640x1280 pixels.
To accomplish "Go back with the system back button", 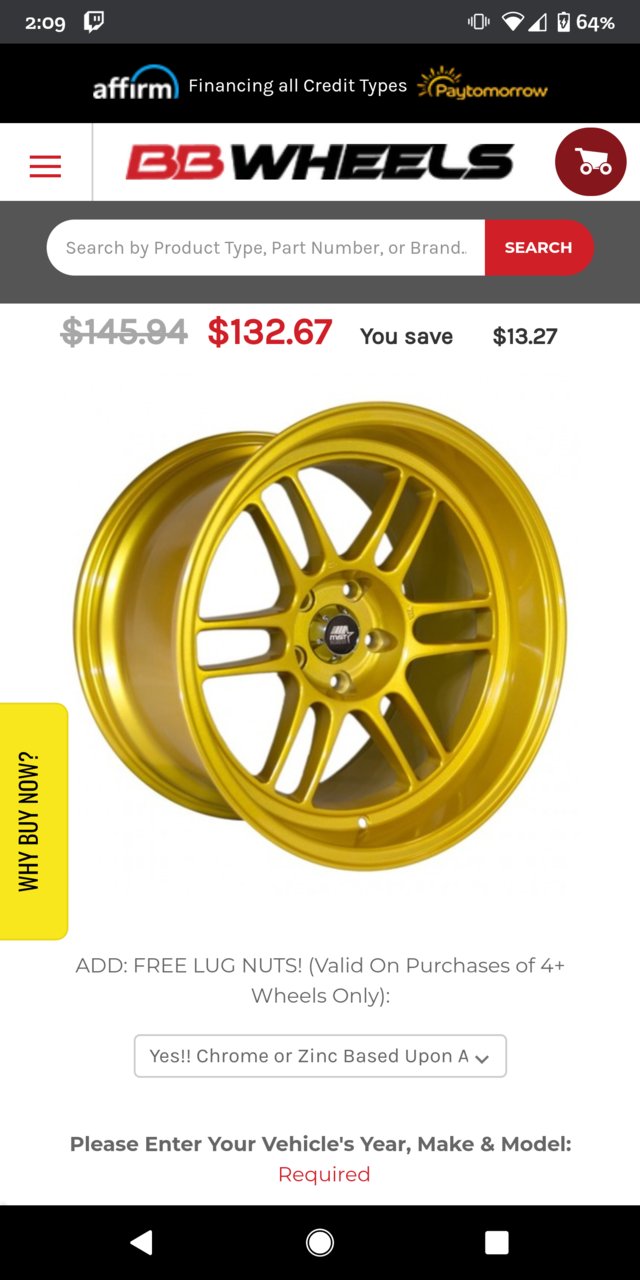I will 142,1242.
